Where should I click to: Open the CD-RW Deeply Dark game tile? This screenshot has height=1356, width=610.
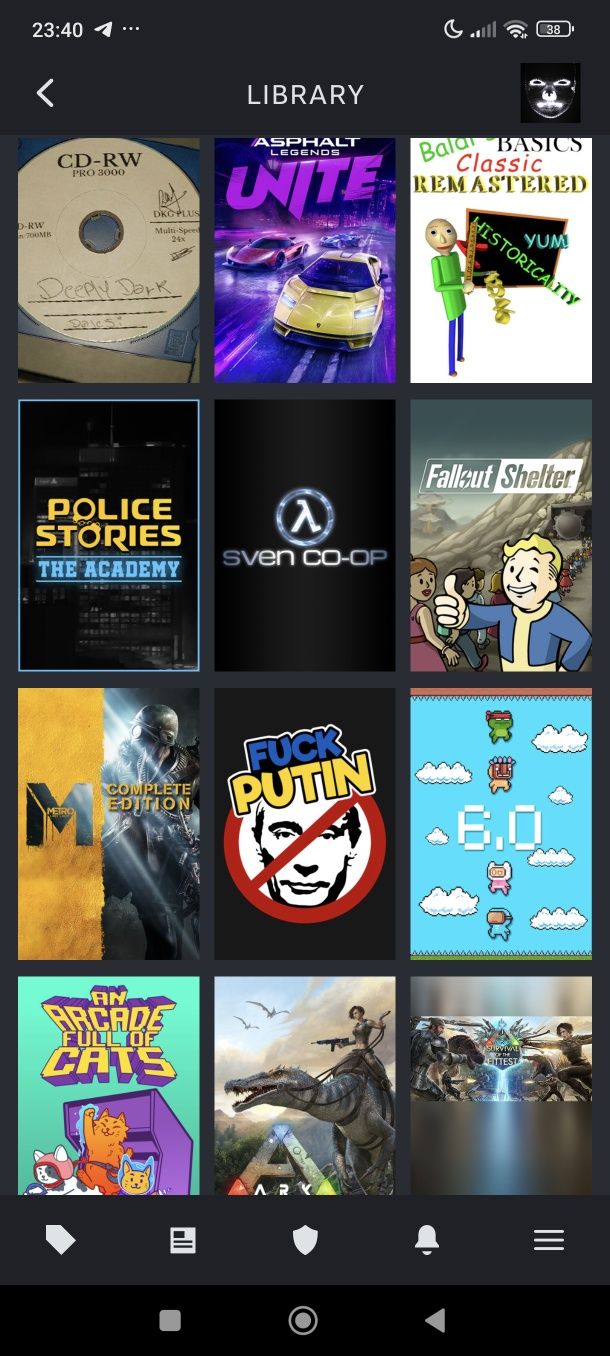pos(108,260)
